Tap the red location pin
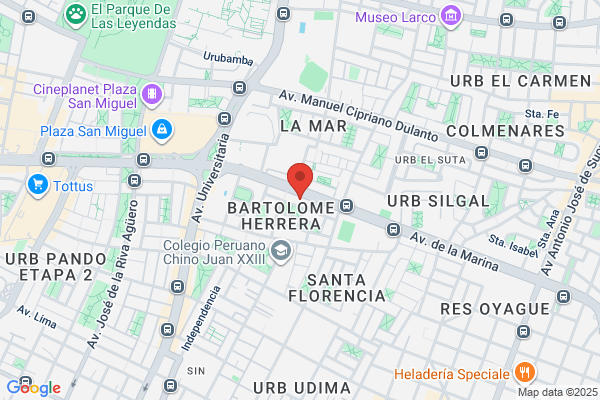This screenshot has height=400, width=600. [x=300, y=179]
